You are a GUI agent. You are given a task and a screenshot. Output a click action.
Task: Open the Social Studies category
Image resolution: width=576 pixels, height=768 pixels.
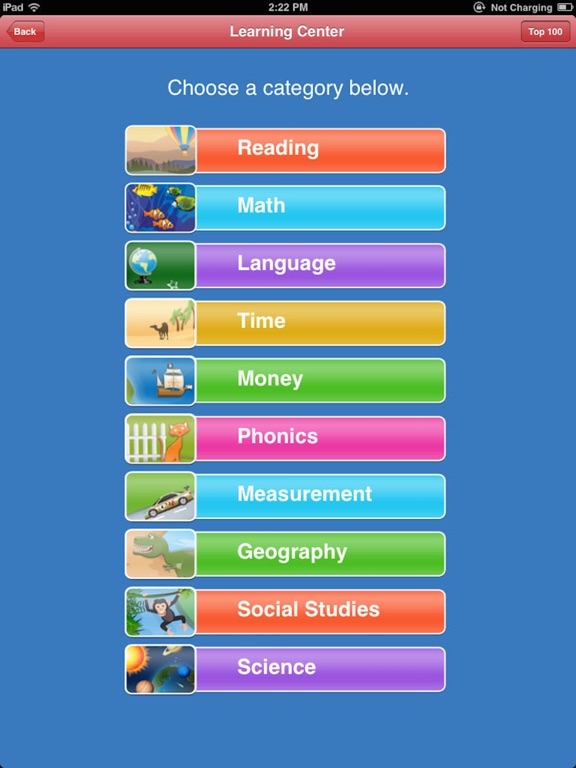(285, 612)
